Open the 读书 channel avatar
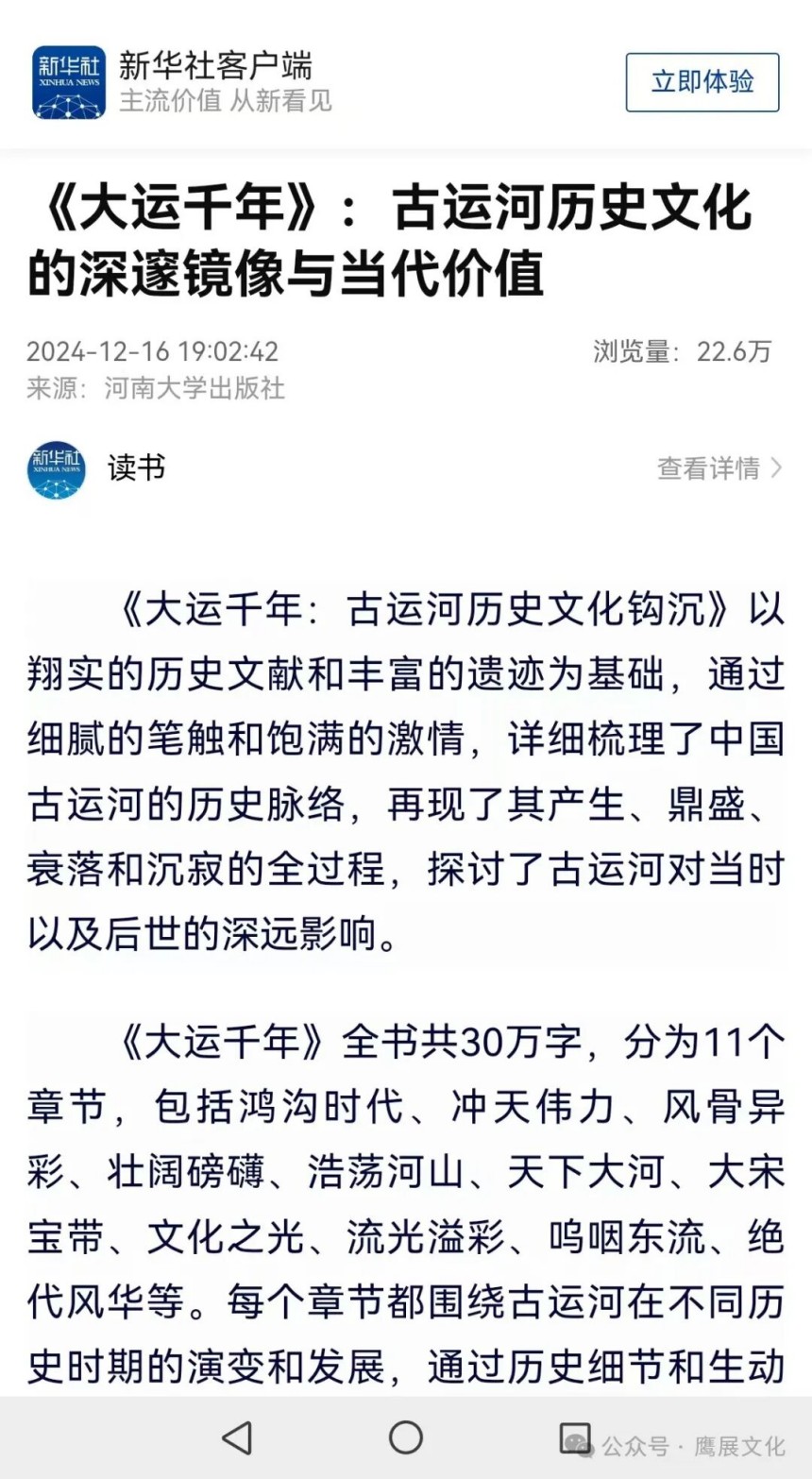This screenshot has height=1479, width=812. pyautogui.click(x=57, y=469)
